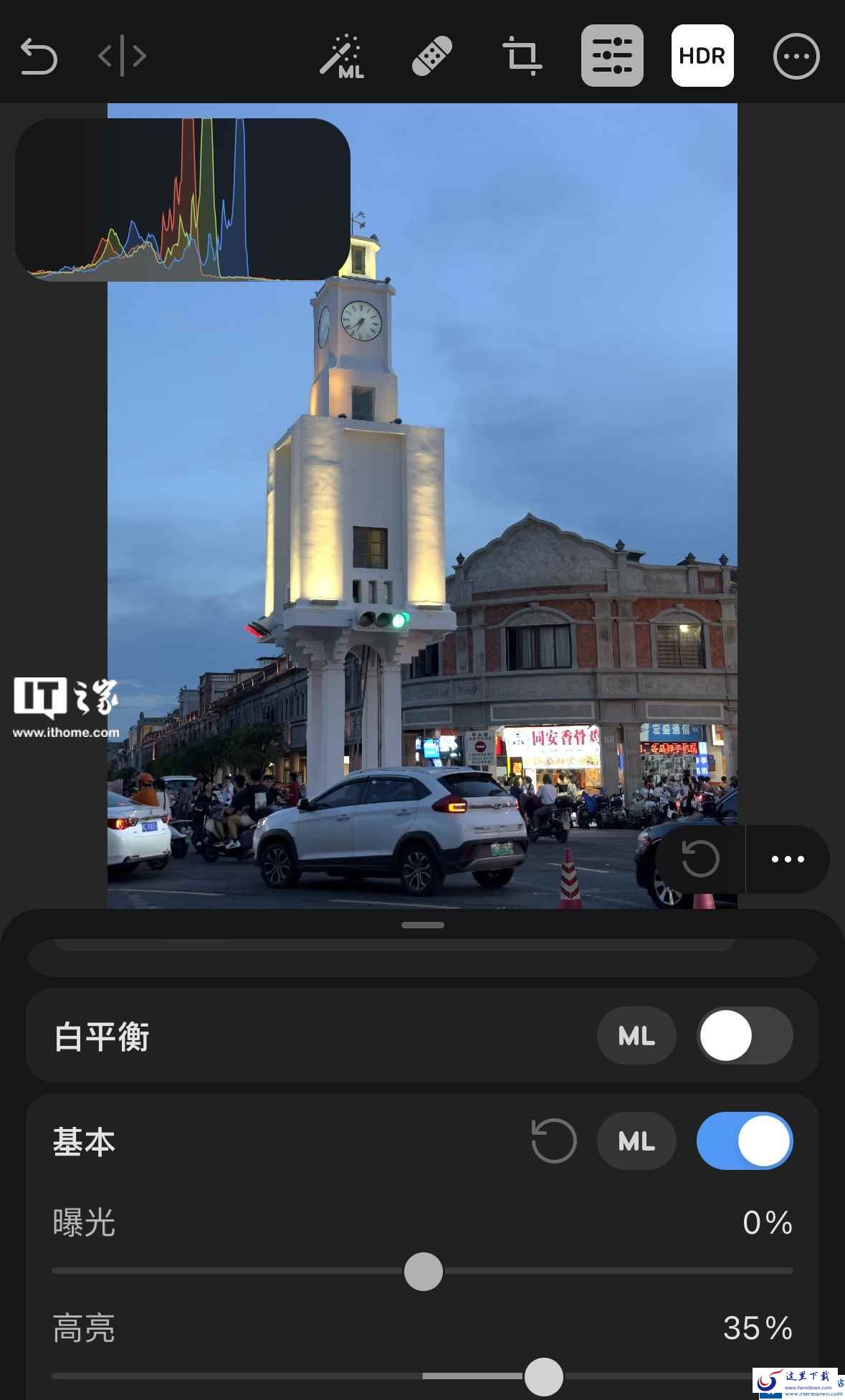Viewport: 845px width, 1400px height.
Task: Tap the reset icon overlaid on the photo
Action: (700, 859)
